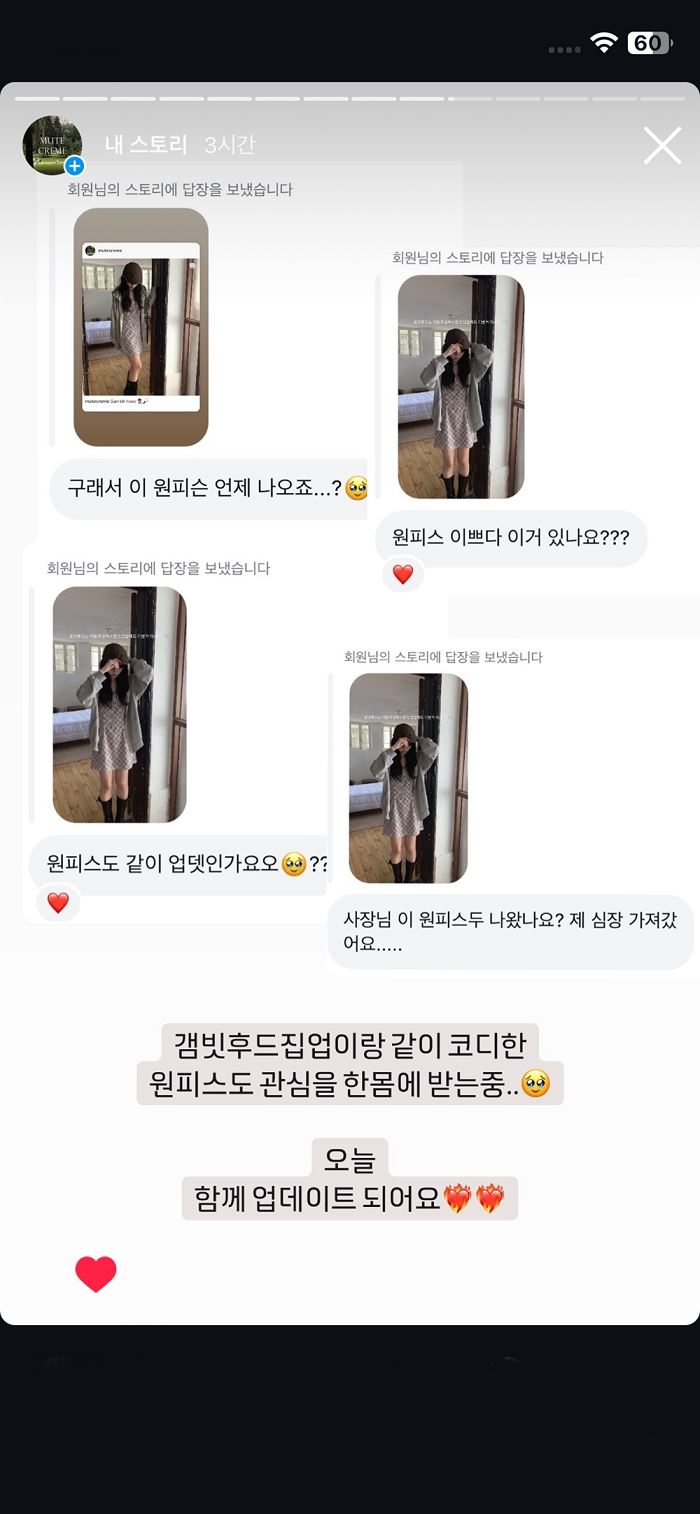This screenshot has width=700, height=1514.
Task: Open the 내 스토리 account name
Action: click(x=146, y=144)
